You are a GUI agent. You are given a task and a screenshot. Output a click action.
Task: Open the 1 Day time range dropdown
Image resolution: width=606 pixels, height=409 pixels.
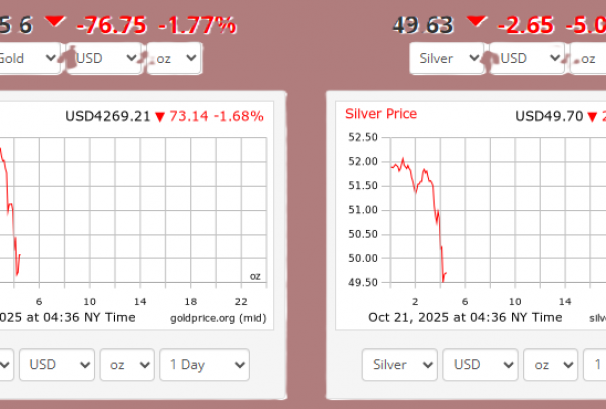point(203,364)
